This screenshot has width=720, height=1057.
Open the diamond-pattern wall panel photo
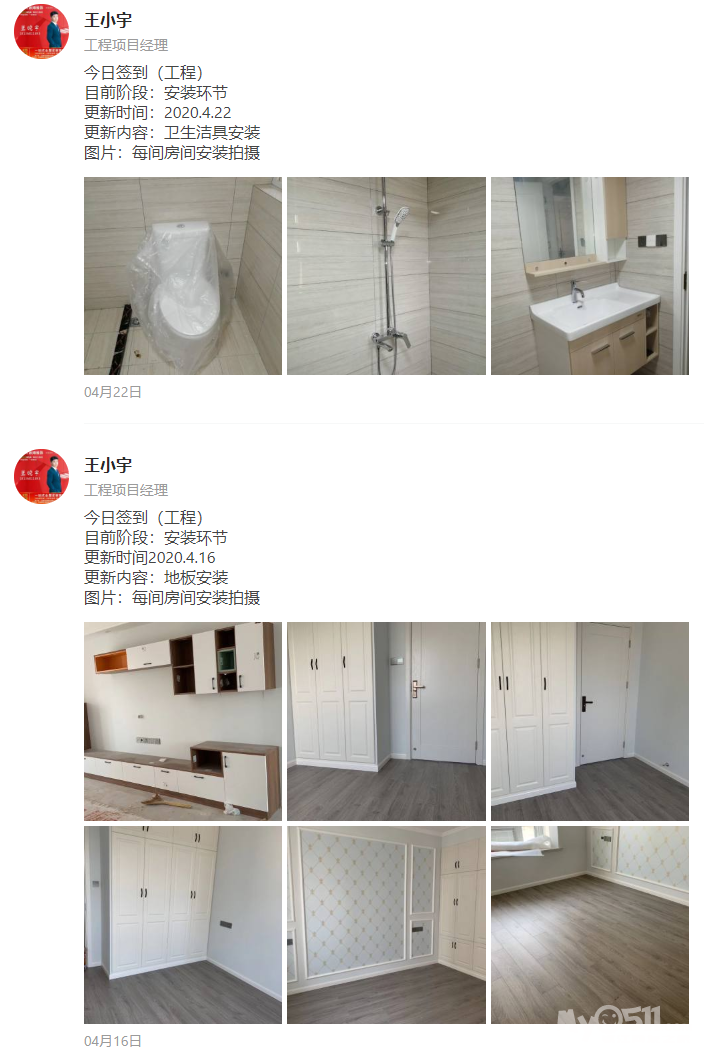click(x=386, y=925)
